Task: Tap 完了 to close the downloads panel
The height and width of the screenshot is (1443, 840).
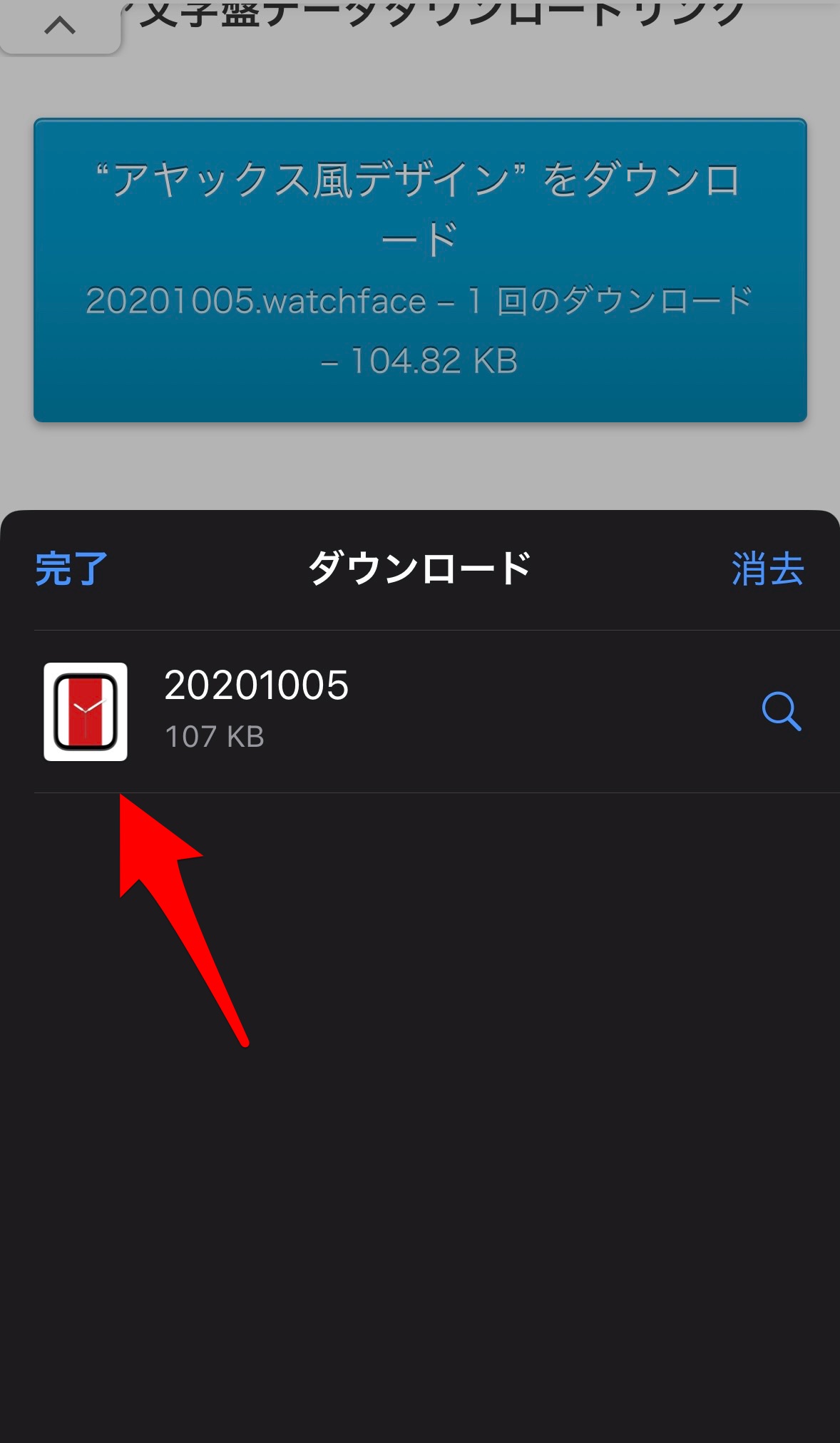Action: pyautogui.click(x=71, y=569)
